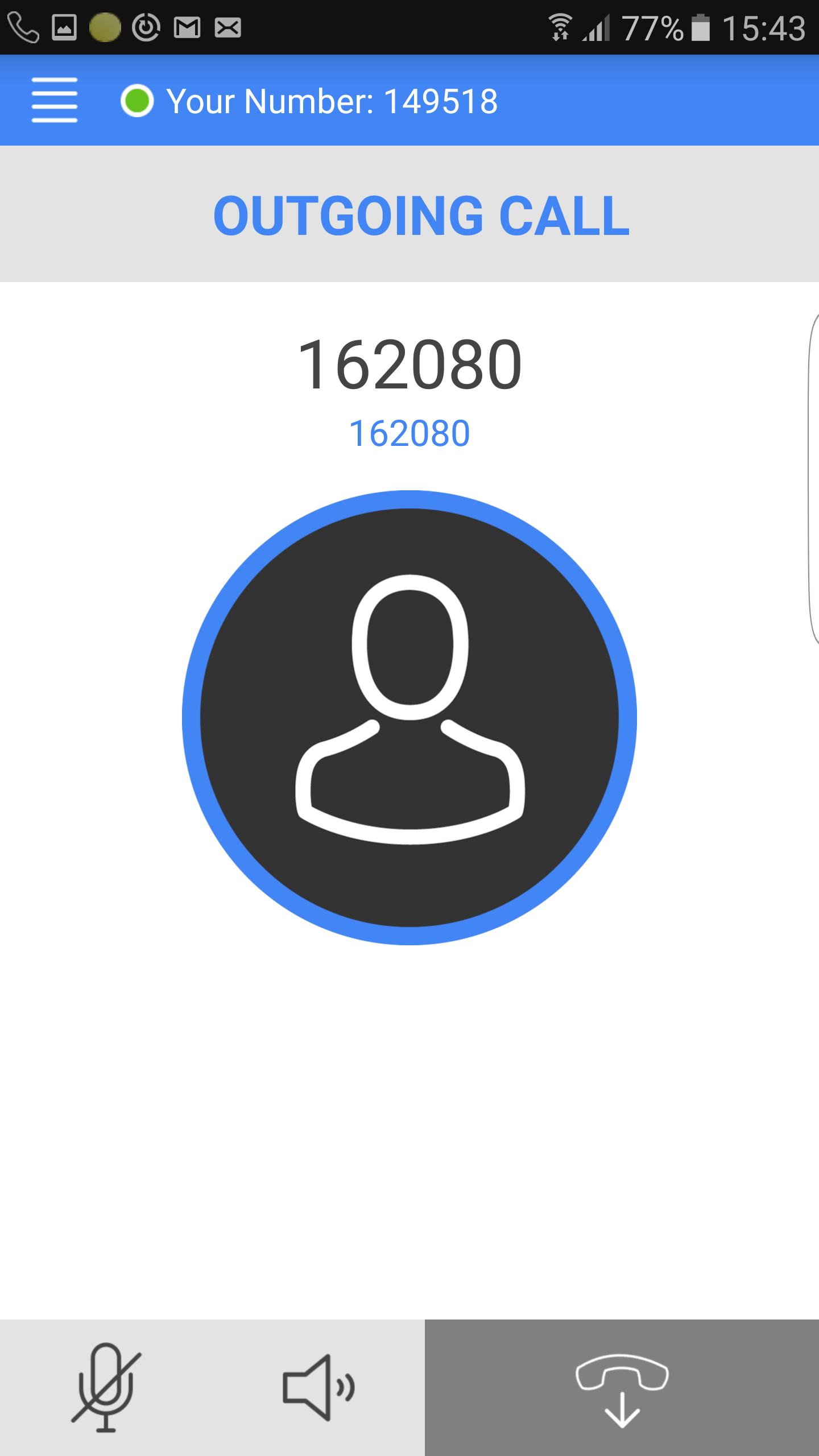
Task: Open the phone icon in status bar
Action: coord(23,26)
